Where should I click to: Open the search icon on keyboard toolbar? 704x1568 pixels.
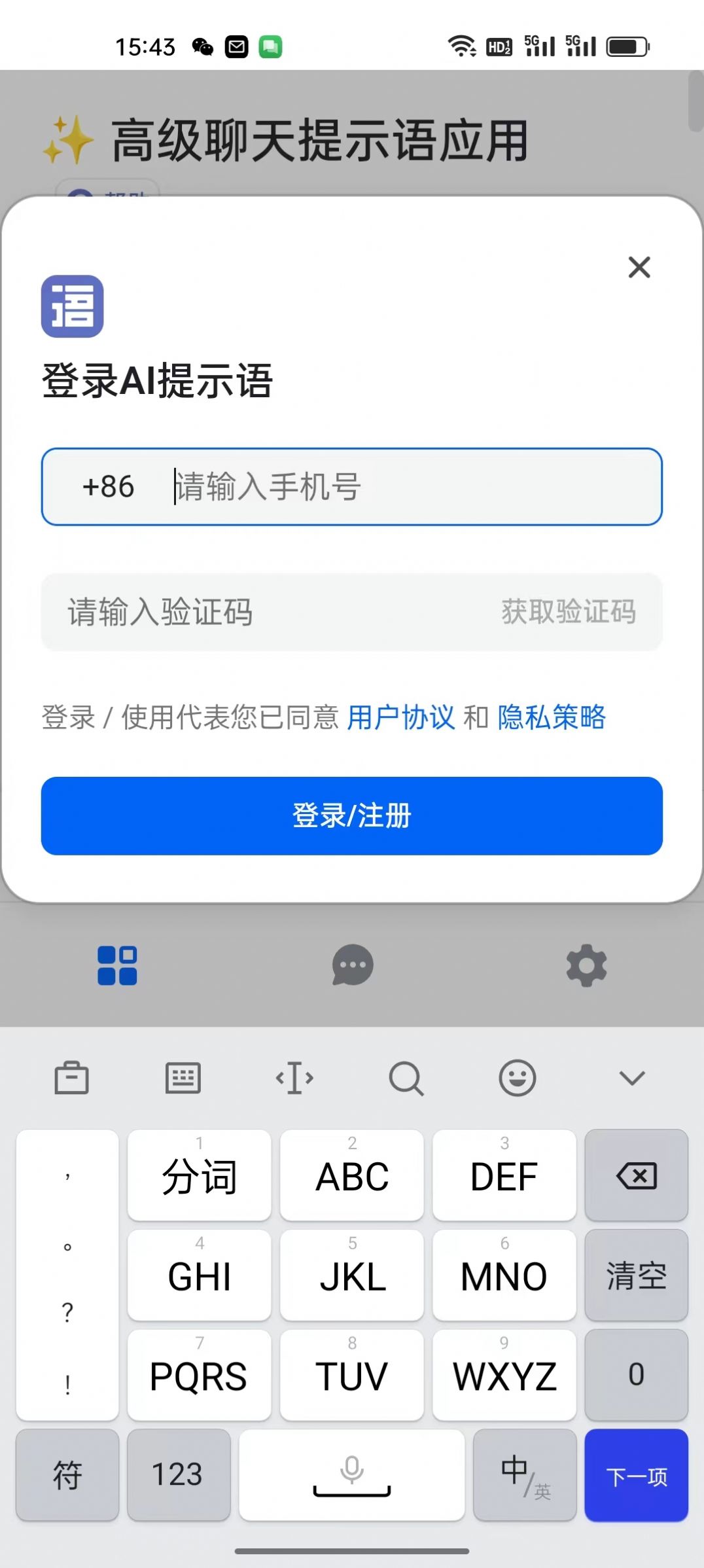(x=406, y=1078)
